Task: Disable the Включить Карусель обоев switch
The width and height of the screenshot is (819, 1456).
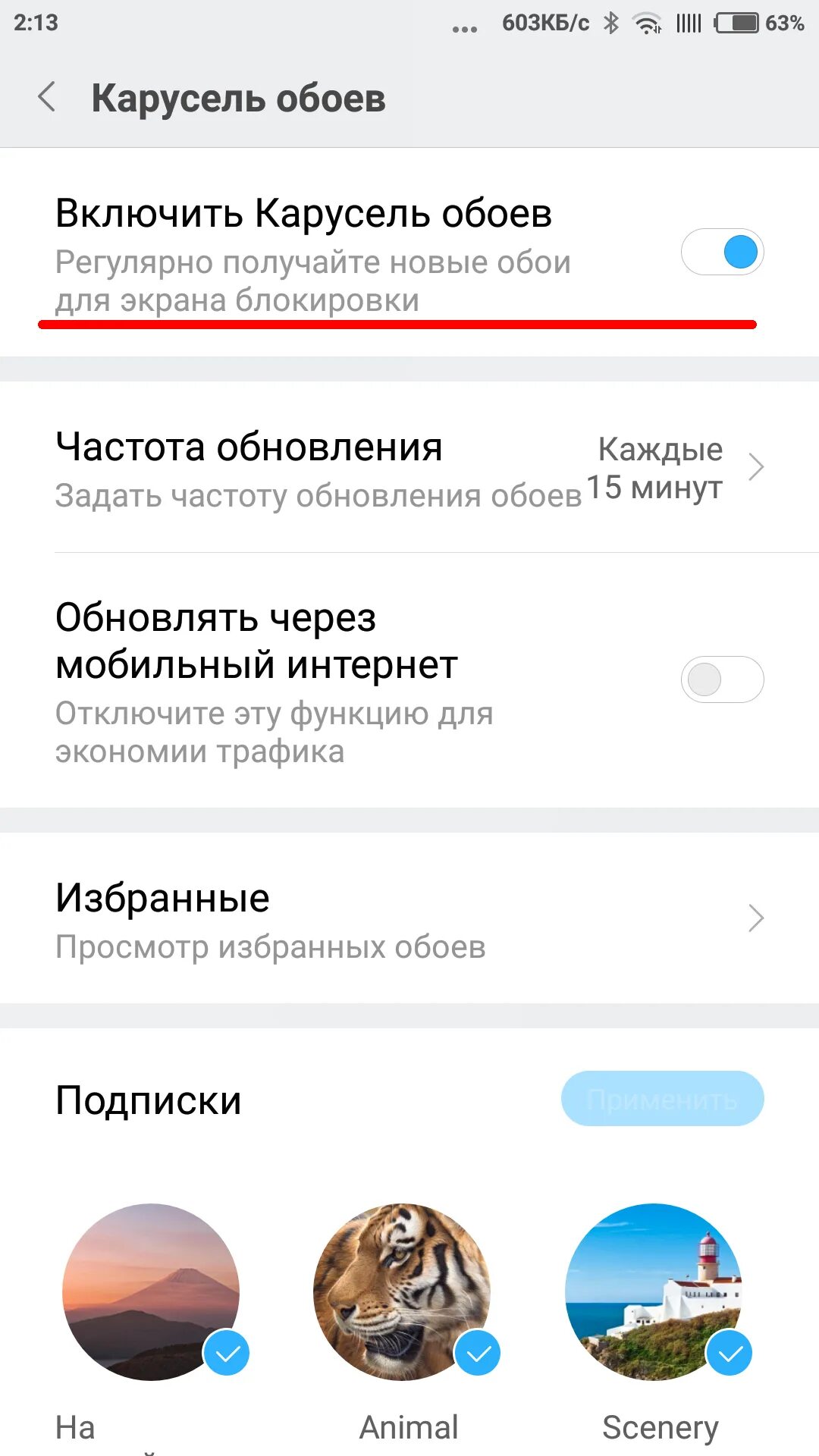Action: [722, 253]
